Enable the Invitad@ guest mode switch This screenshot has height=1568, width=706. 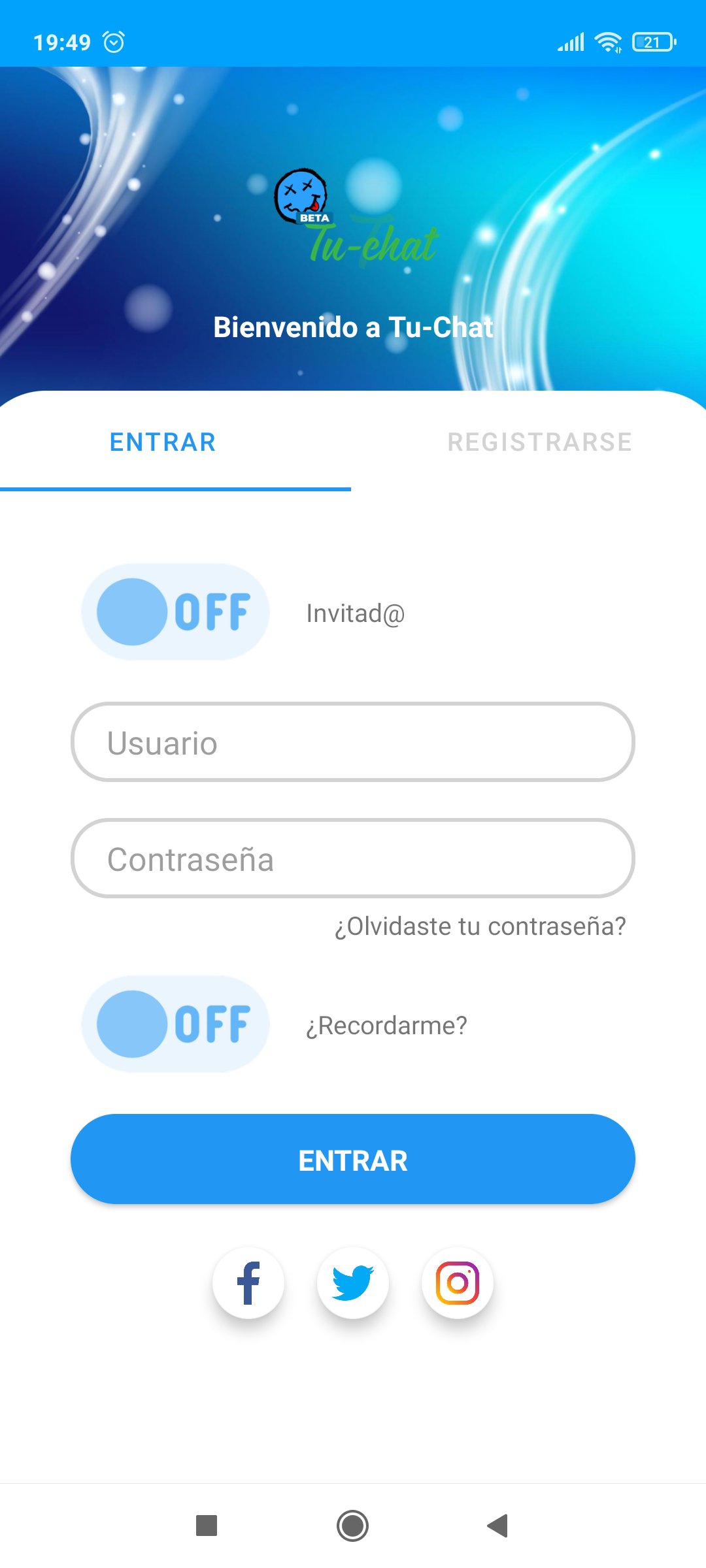coord(175,612)
